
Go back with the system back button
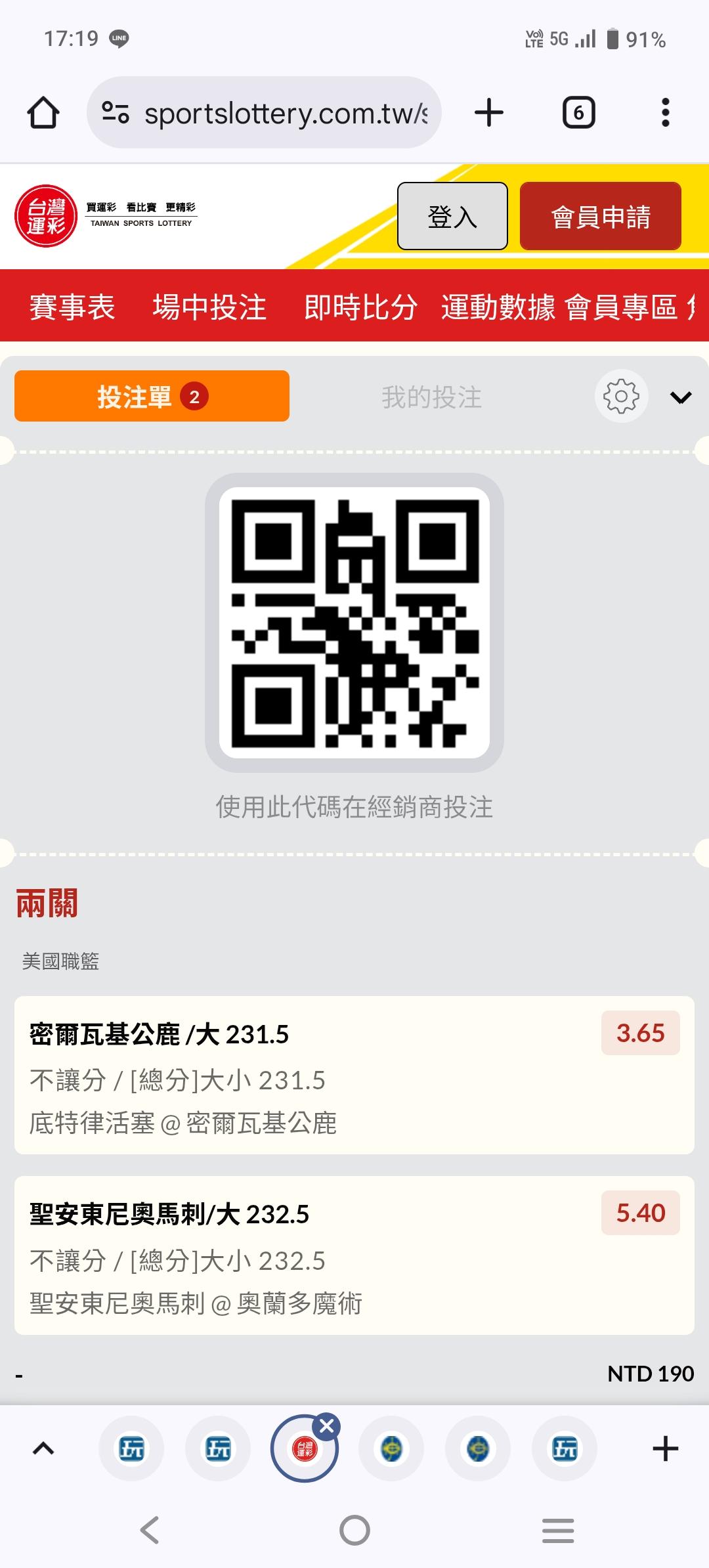pyautogui.click(x=150, y=1530)
